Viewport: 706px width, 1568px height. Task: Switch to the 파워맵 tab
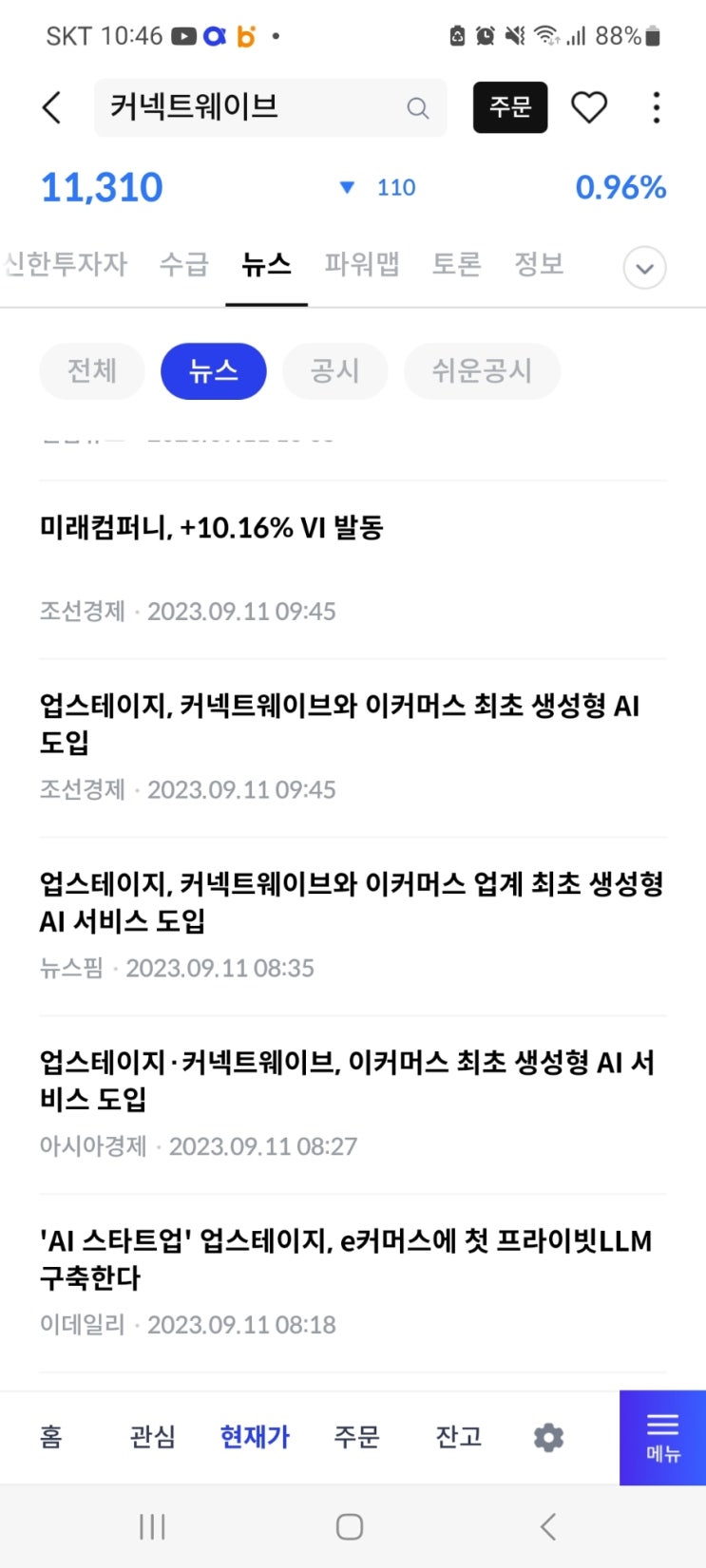(362, 264)
